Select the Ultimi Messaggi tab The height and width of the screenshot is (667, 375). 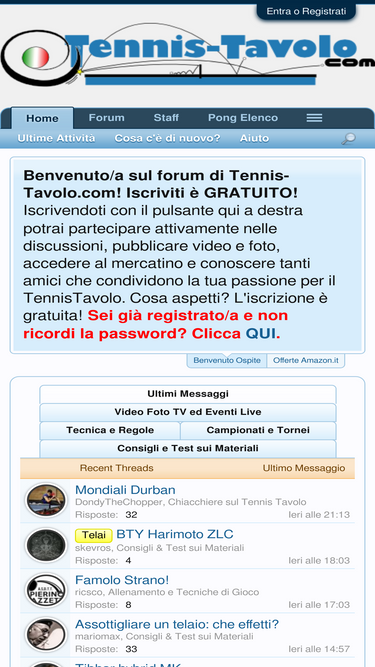(x=188, y=394)
